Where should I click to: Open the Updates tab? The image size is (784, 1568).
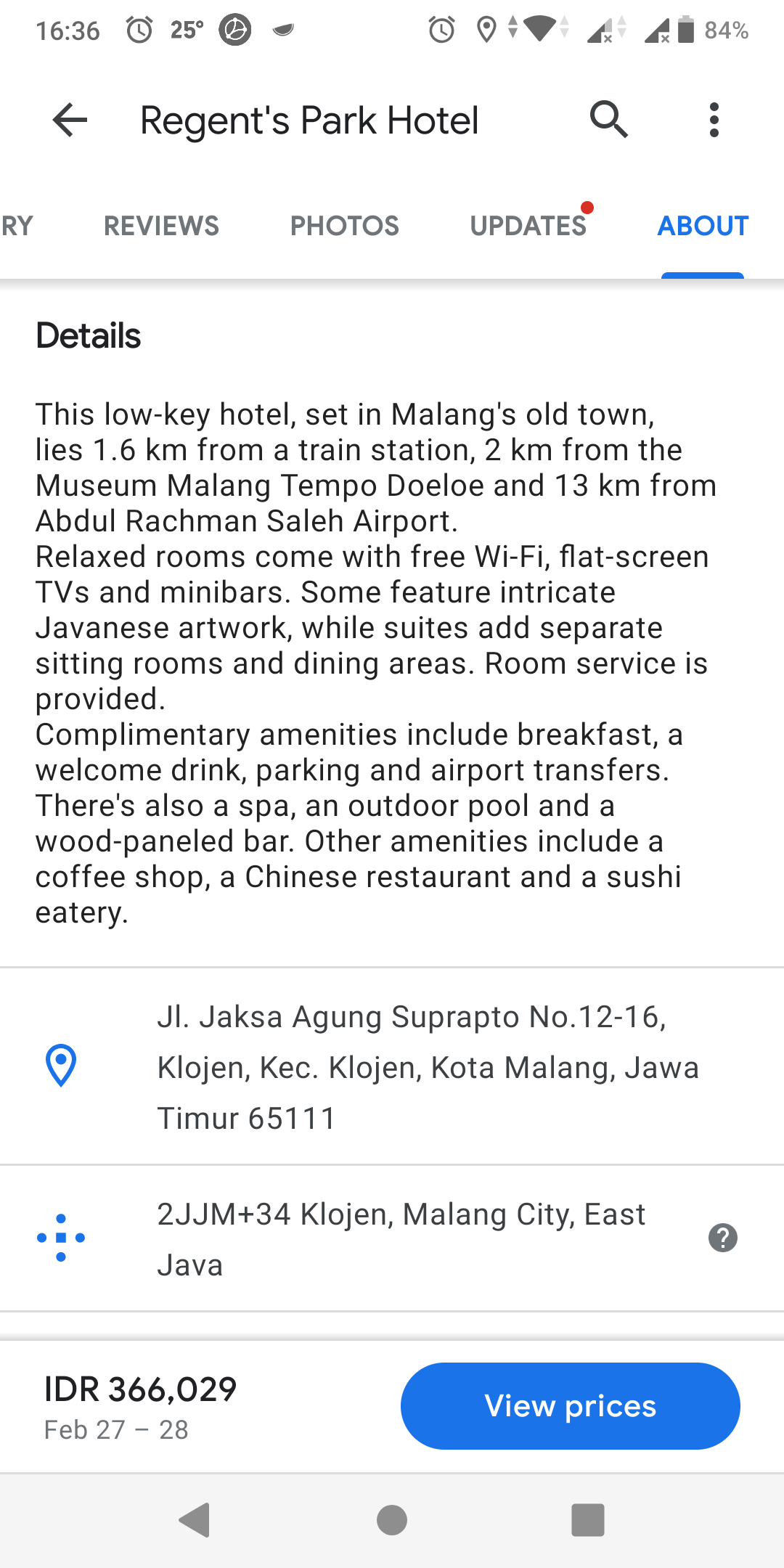click(x=528, y=226)
